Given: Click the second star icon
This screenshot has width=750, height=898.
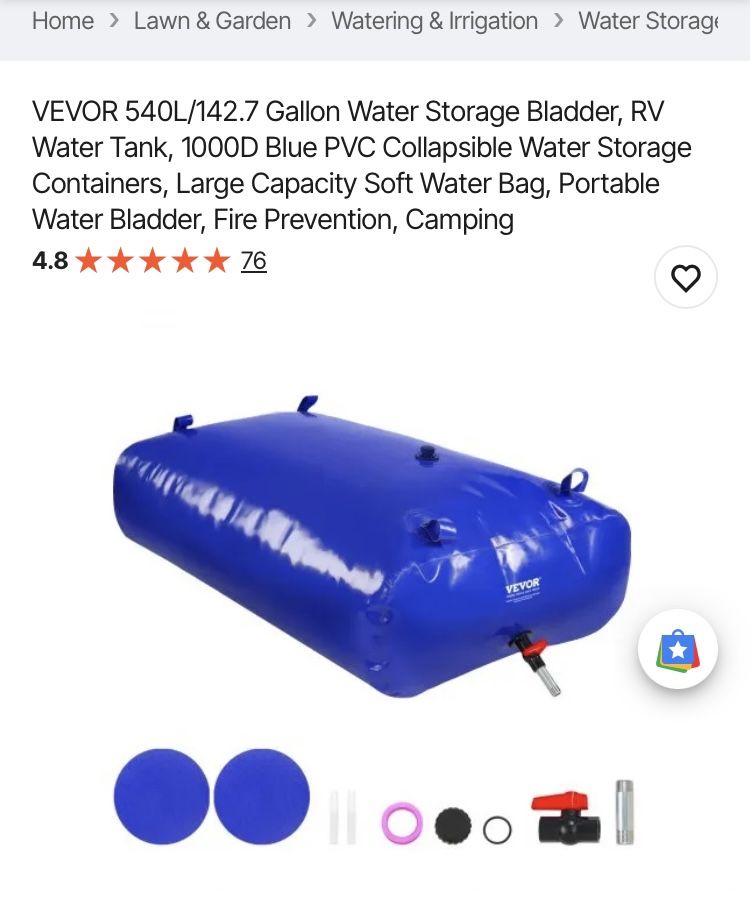Looking at the screenshot, I should pos(121,262).
